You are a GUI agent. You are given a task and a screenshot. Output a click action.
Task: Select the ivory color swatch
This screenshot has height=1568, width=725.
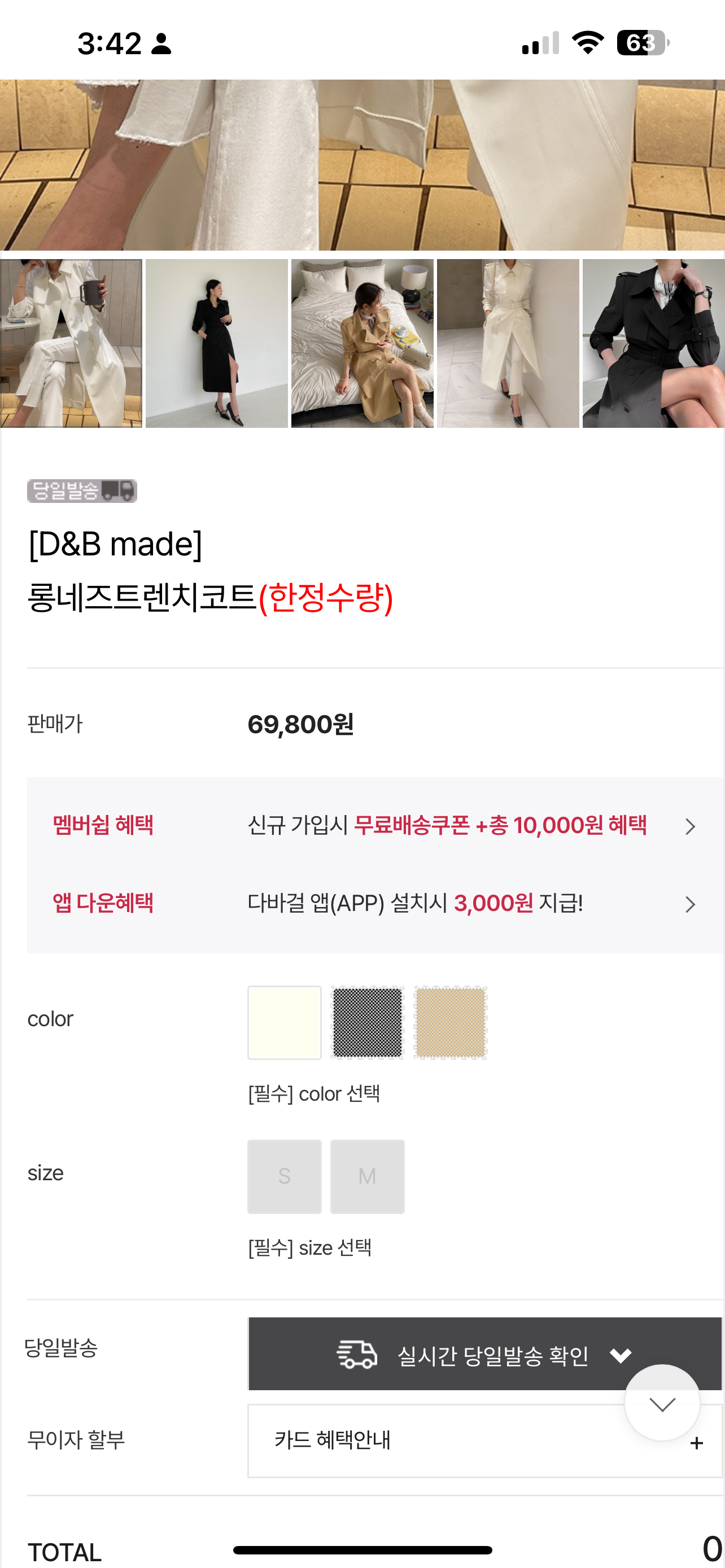pyautogui.click(x=284, y=1023)
